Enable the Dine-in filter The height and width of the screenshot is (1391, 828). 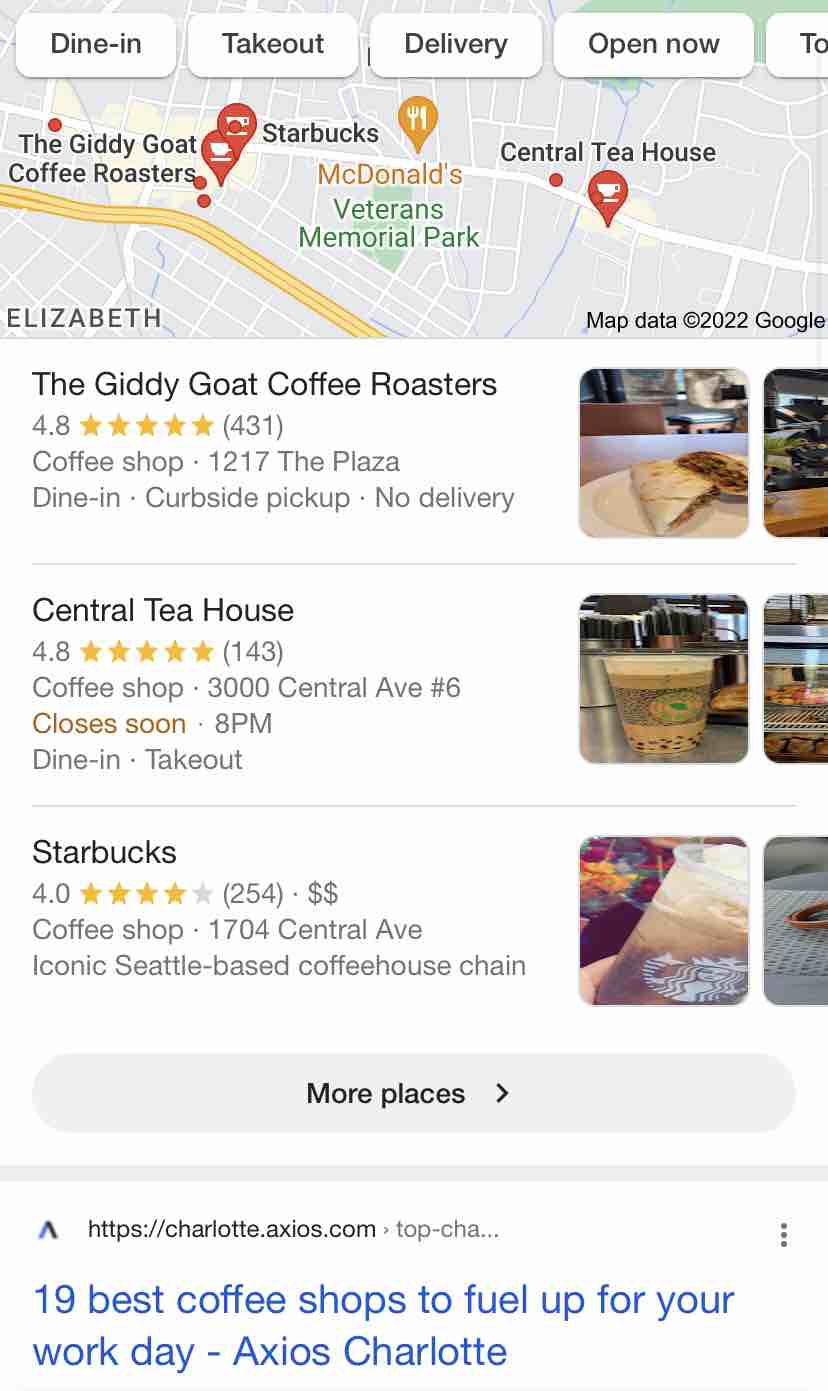point(95,44)
